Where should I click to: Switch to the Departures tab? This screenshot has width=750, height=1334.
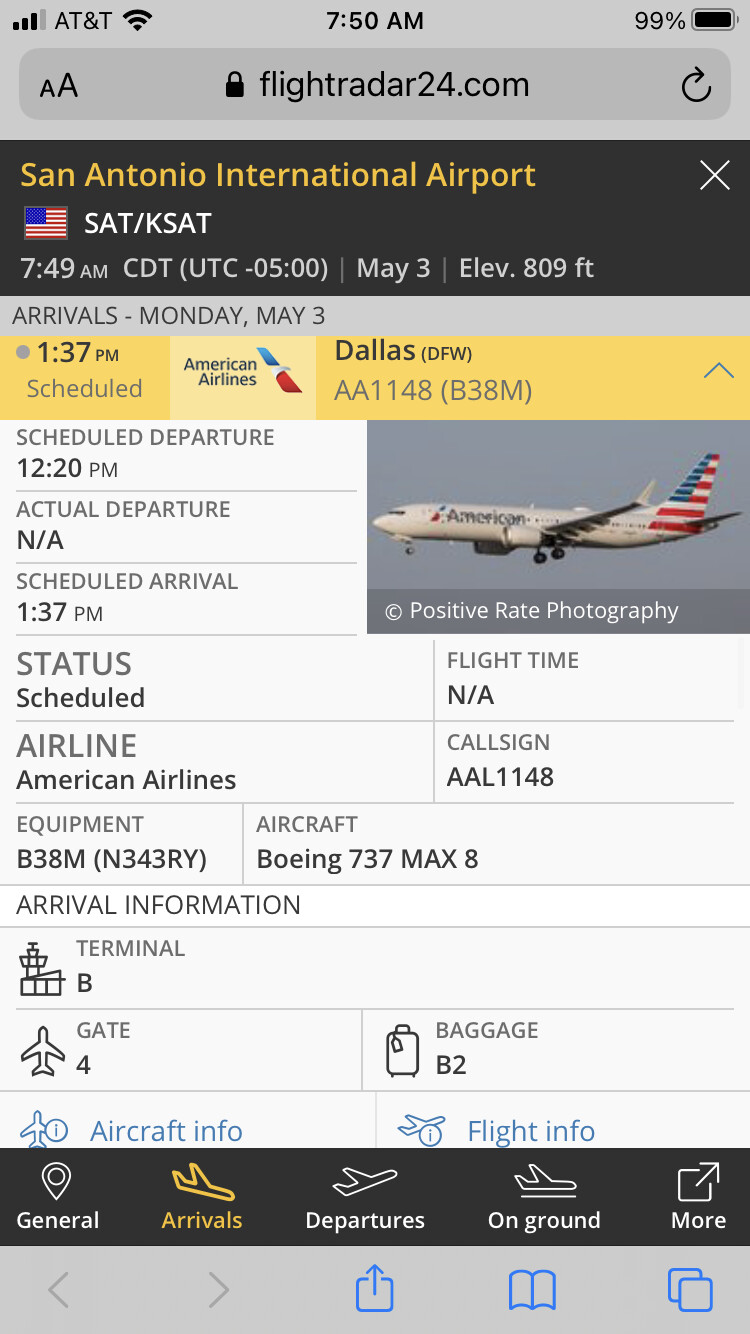pyautogui.click(x=365, y=1197)
